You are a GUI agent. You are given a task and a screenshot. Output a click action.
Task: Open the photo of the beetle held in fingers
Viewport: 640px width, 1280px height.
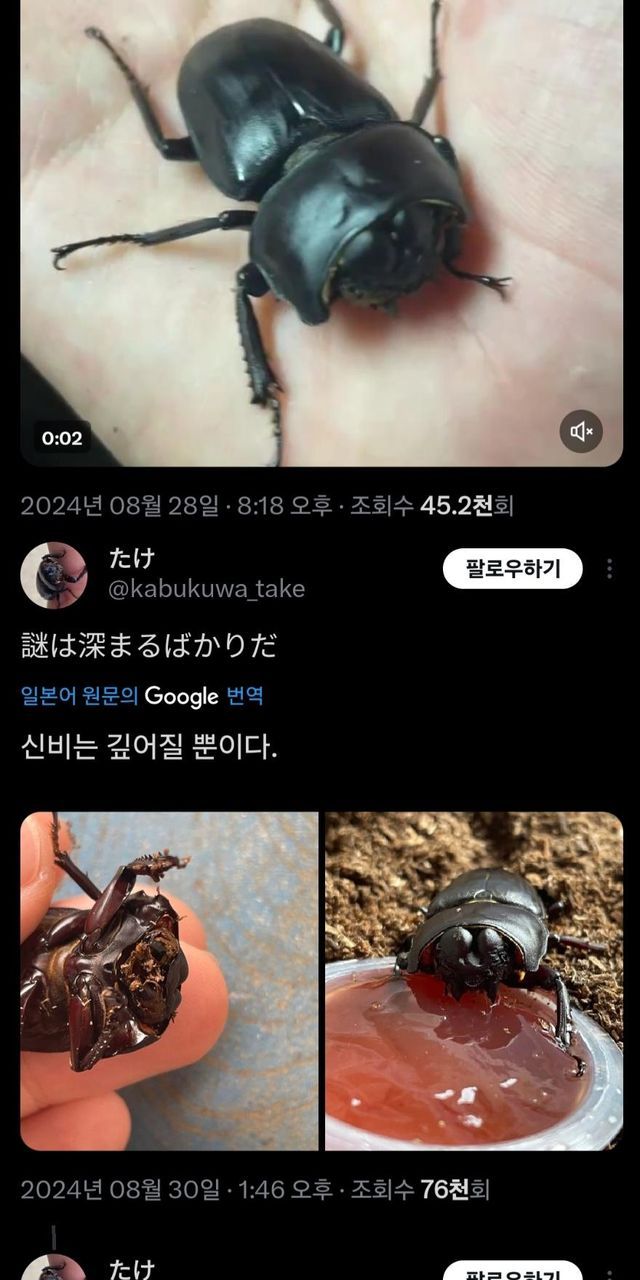point(169,980)
